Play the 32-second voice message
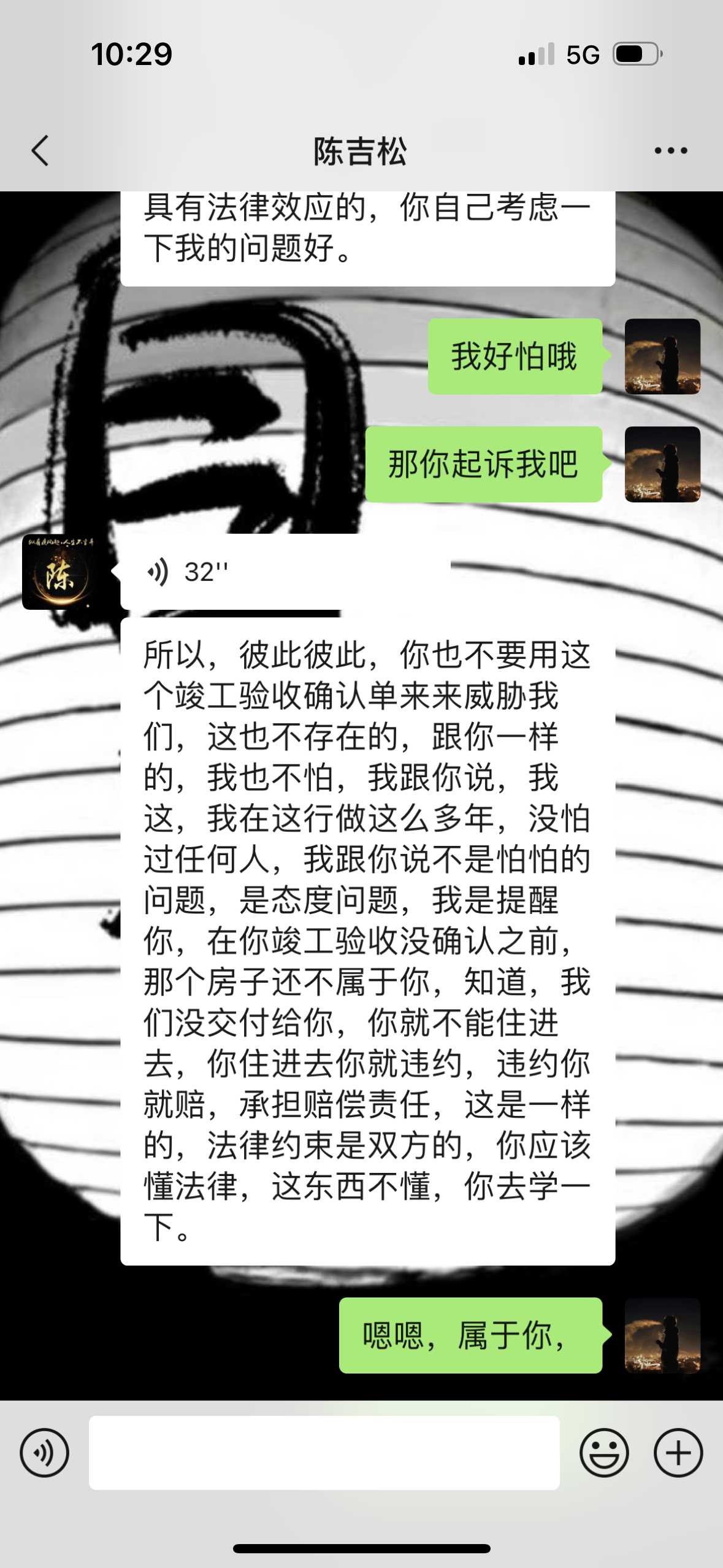The width and height of the screenshot is (723, 1568). click(285, 572)
